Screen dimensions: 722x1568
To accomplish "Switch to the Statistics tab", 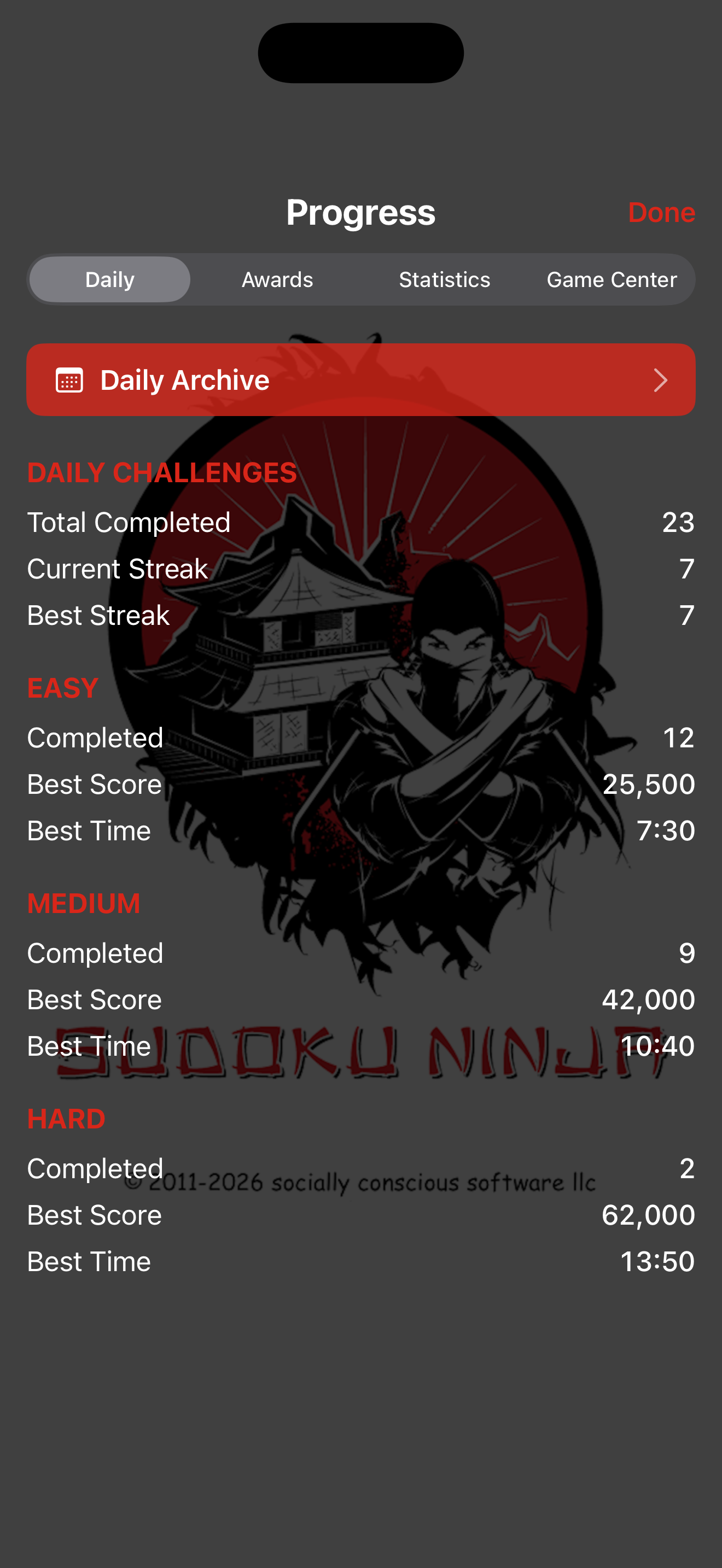I will pos(445,279).
